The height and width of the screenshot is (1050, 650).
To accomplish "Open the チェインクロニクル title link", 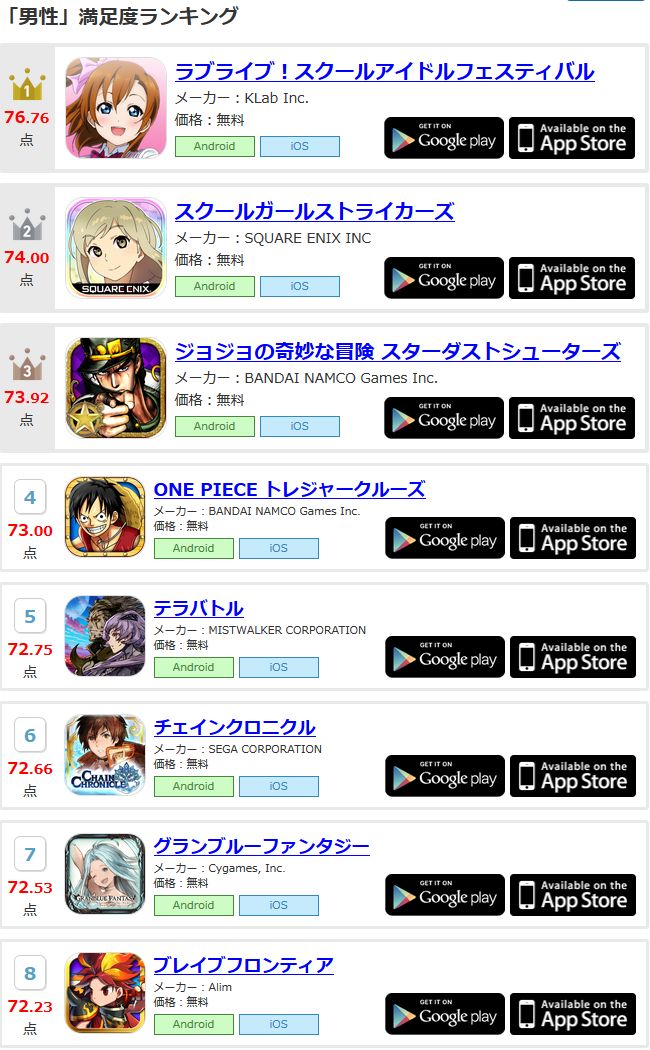I will tap(234, 727).
